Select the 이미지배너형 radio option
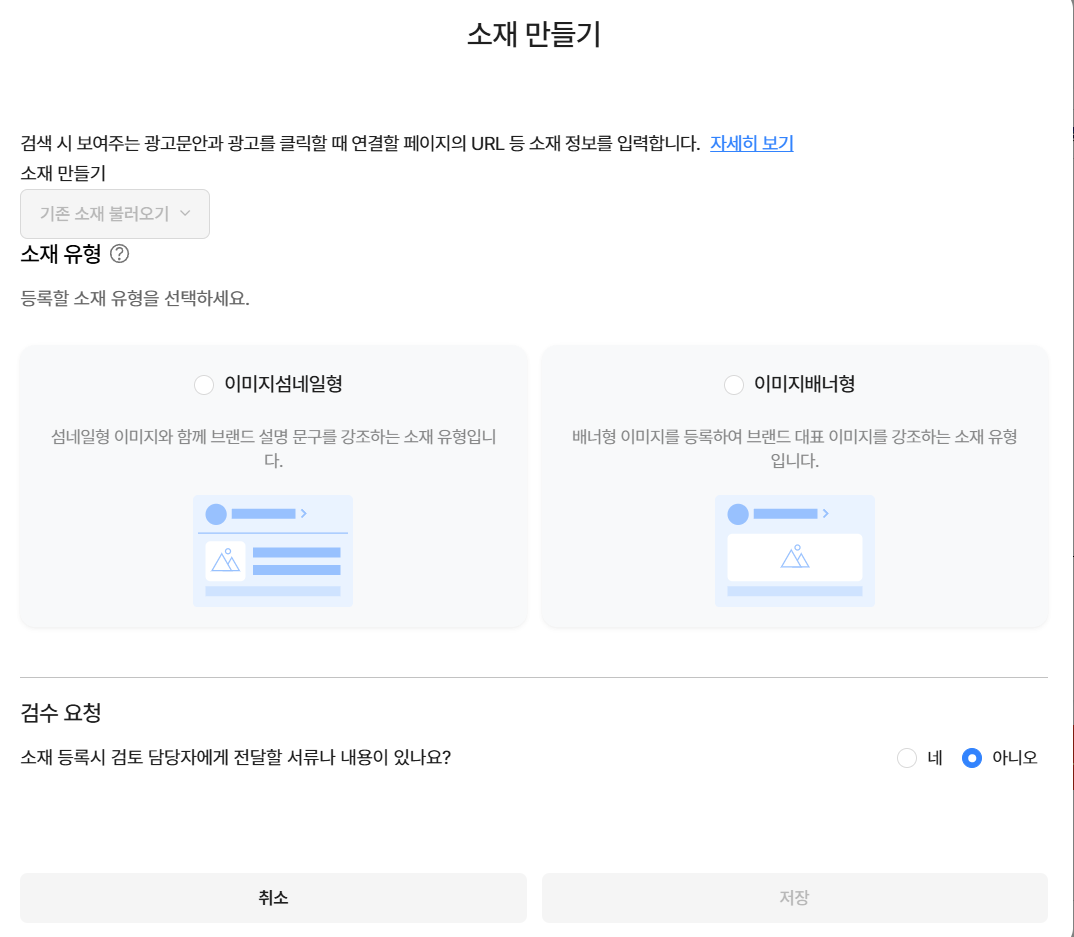The height and width of the screenshot is (937, 1074). tap(734, 385)
